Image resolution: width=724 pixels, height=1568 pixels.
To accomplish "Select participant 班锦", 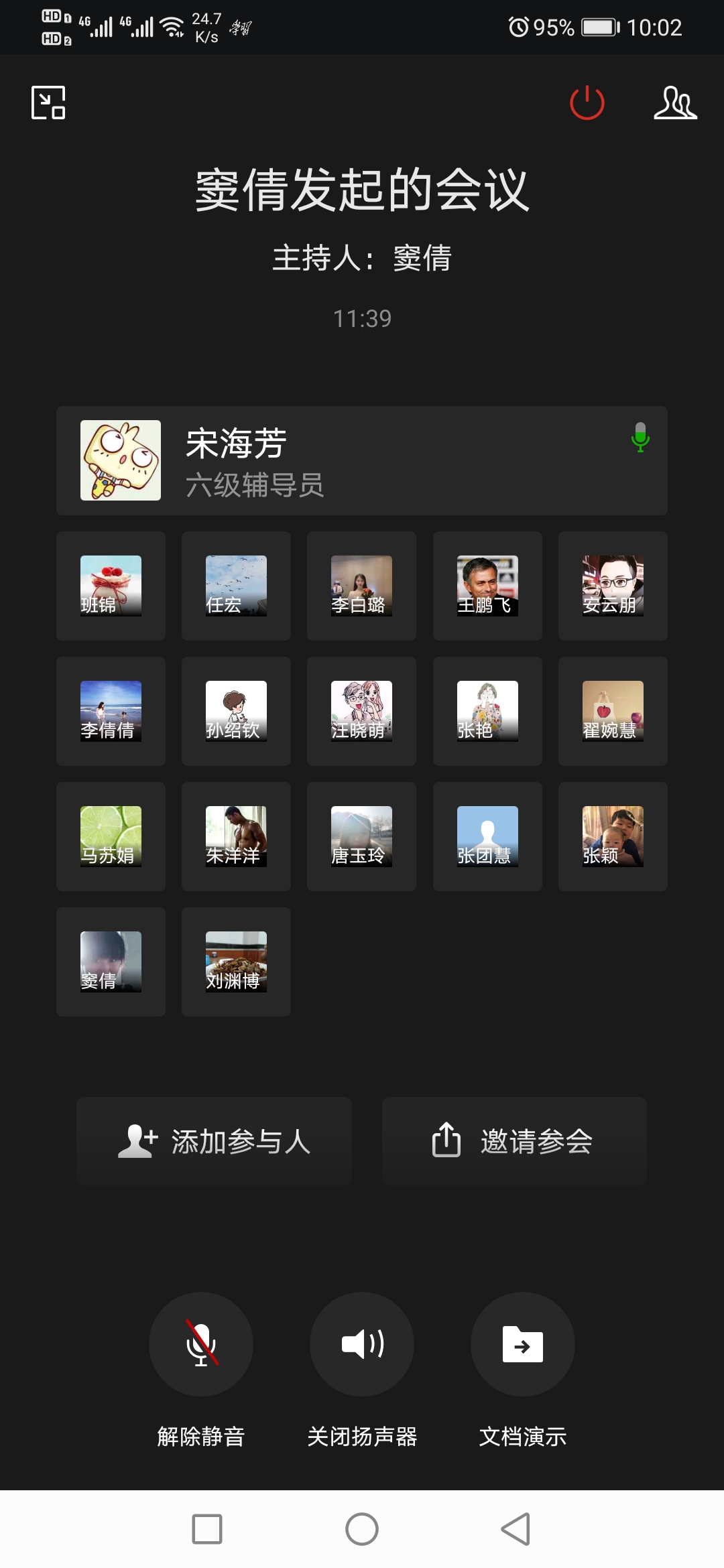I will coord(111,586).
